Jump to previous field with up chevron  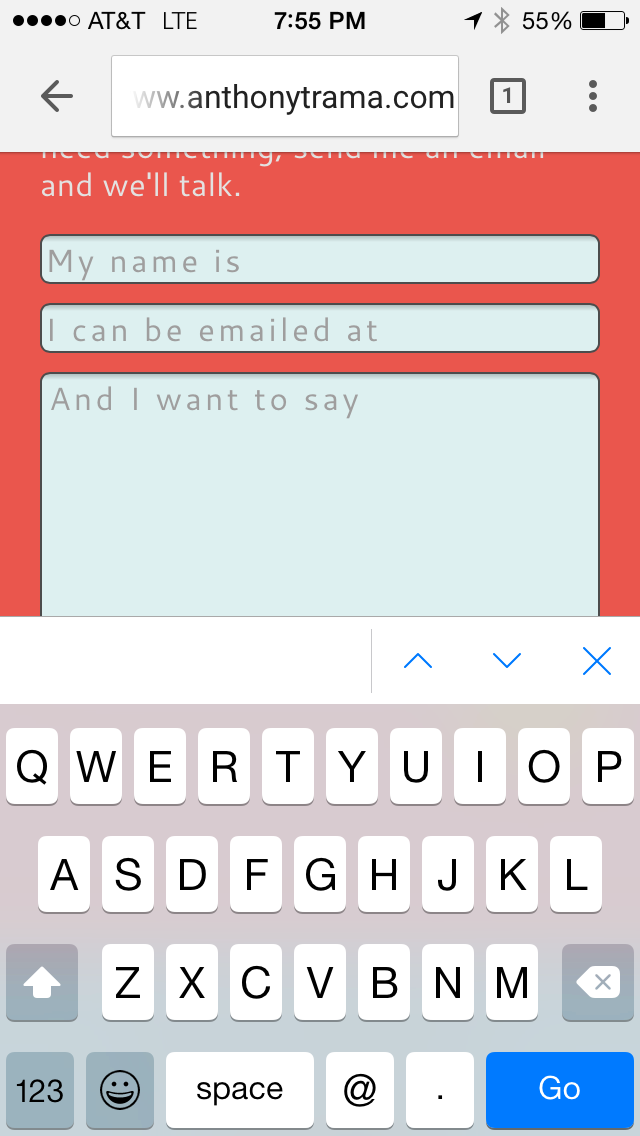coord(417,661)
